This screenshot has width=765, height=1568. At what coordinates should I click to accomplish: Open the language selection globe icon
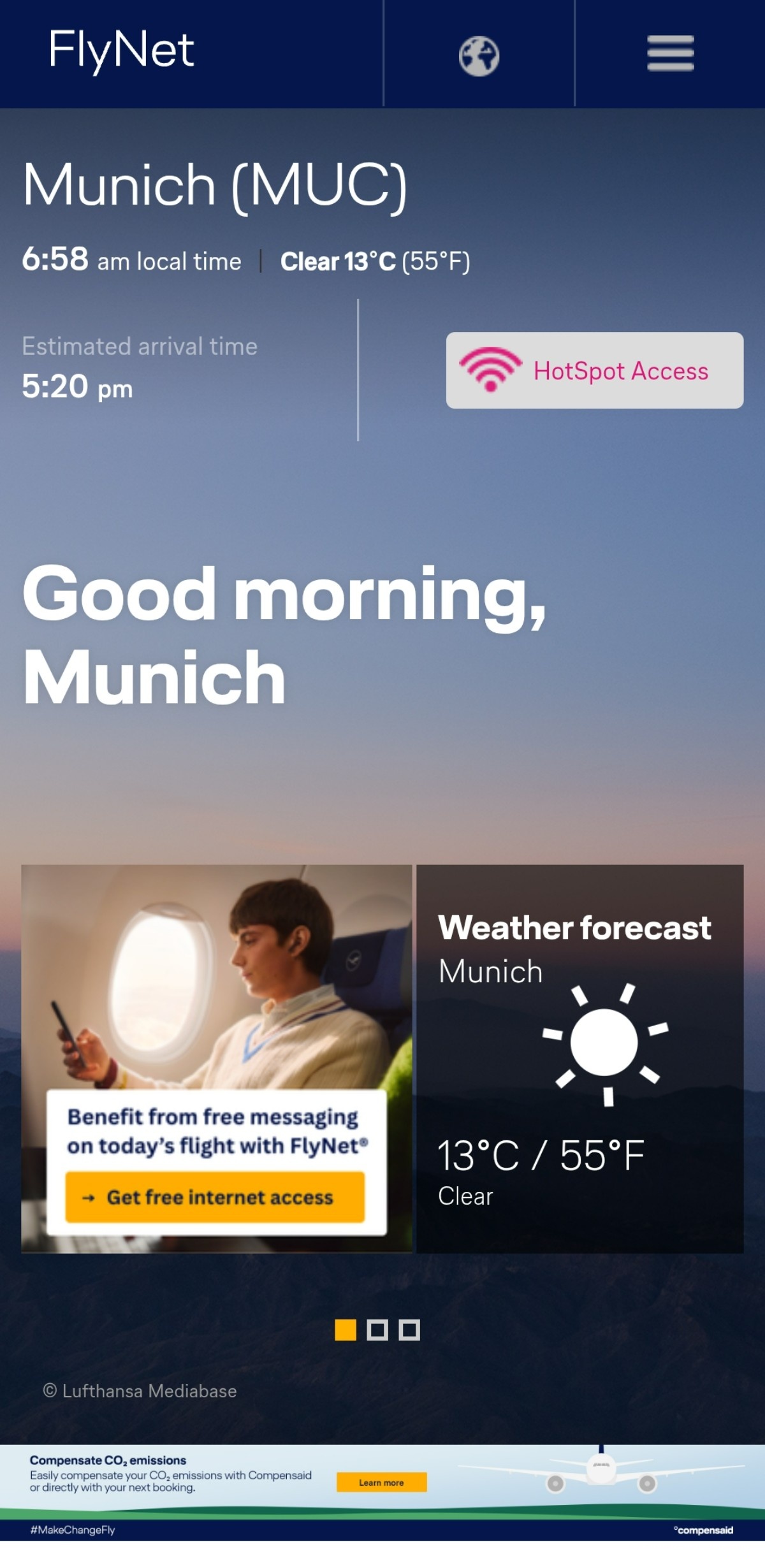click(x=479, y=54)
